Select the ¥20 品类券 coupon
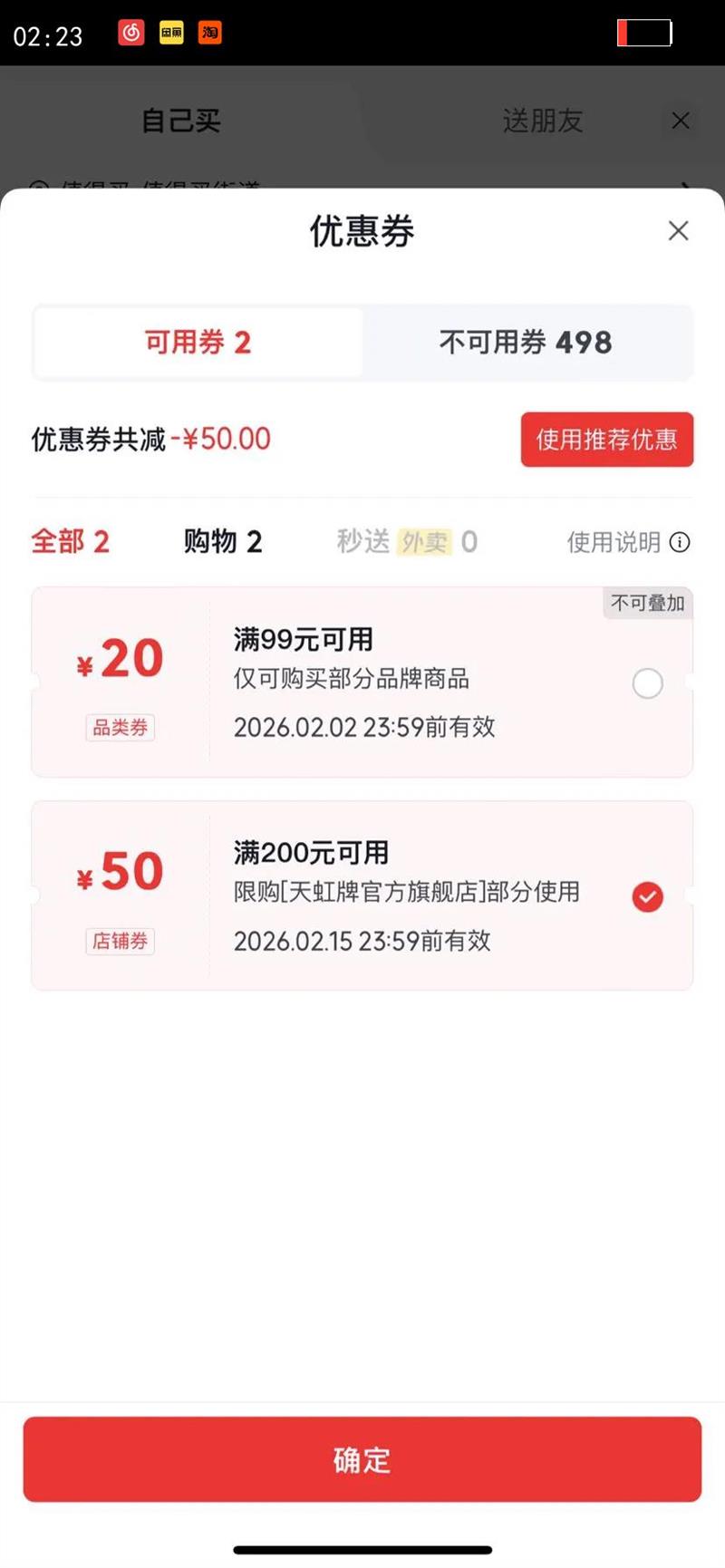 click(647, 683)
